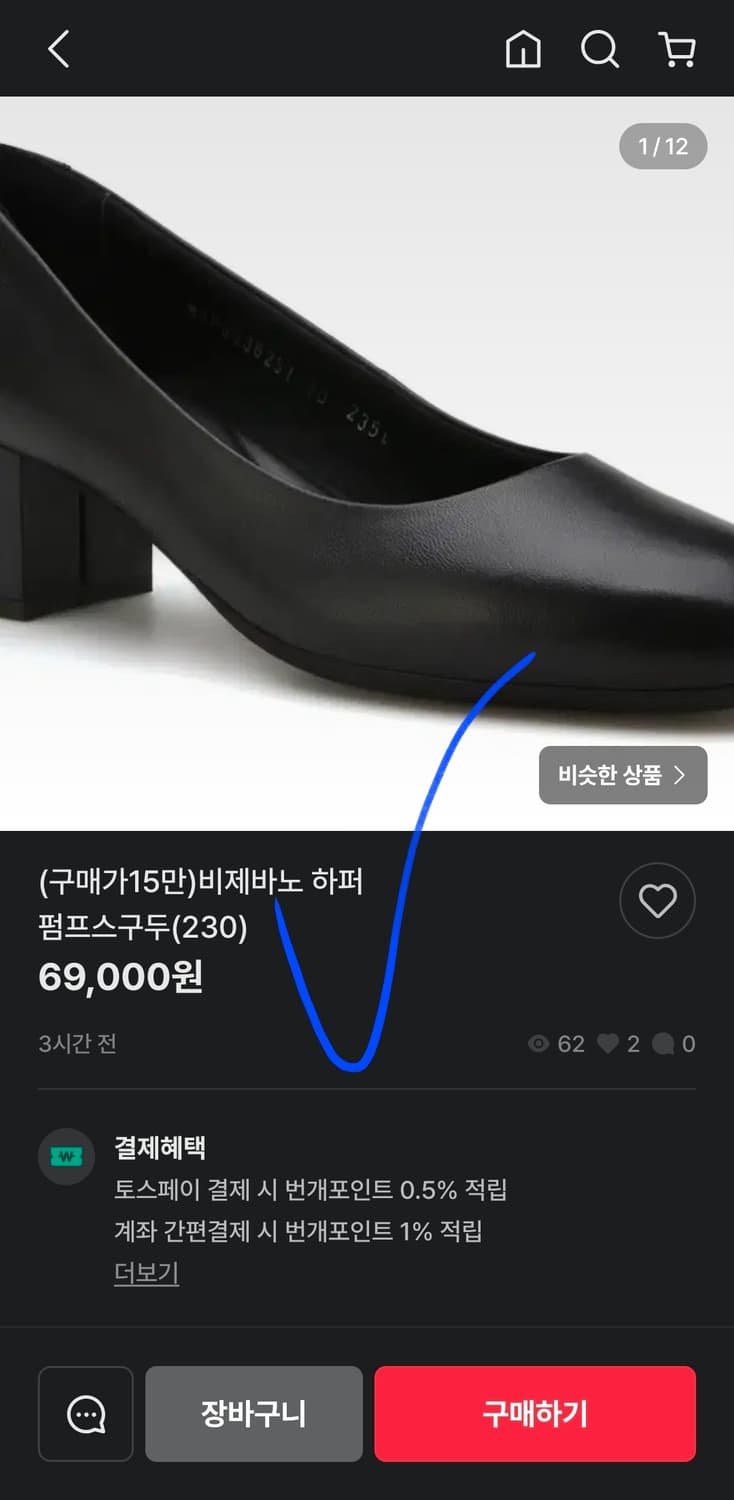This screenshot has height=1500, width=734.
Task: Add the pumps to 장바구니
Action: 253,1413
